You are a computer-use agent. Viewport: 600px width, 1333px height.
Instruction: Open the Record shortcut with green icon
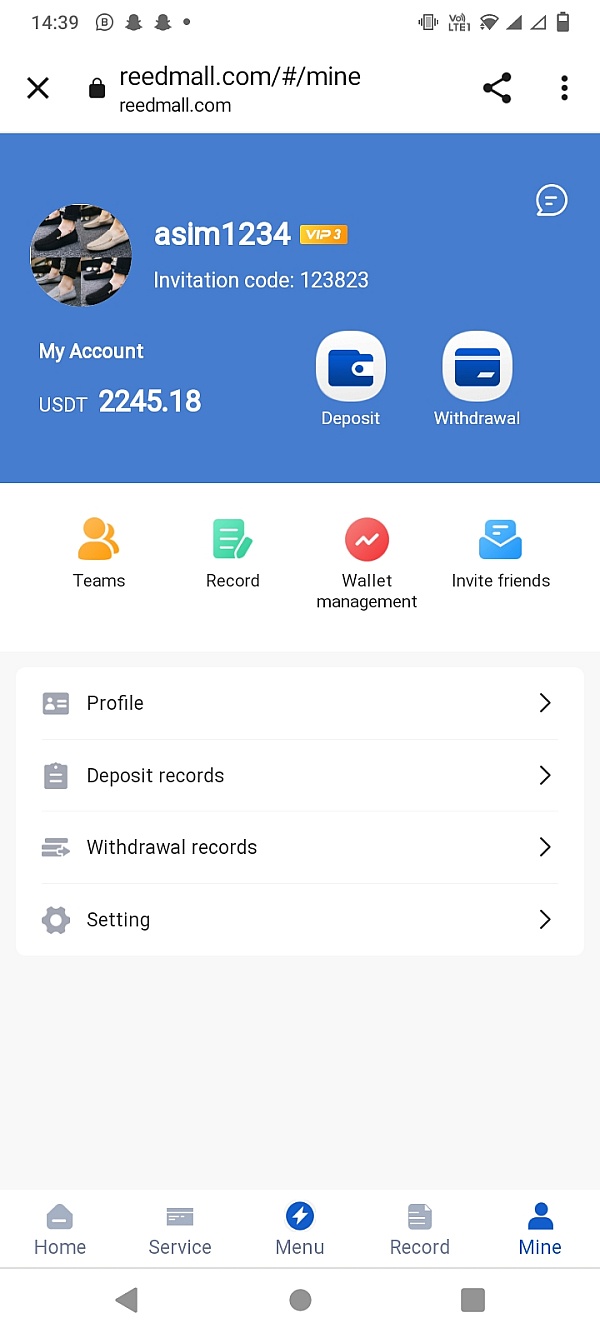pyautogui.click(x=233, y=553)
